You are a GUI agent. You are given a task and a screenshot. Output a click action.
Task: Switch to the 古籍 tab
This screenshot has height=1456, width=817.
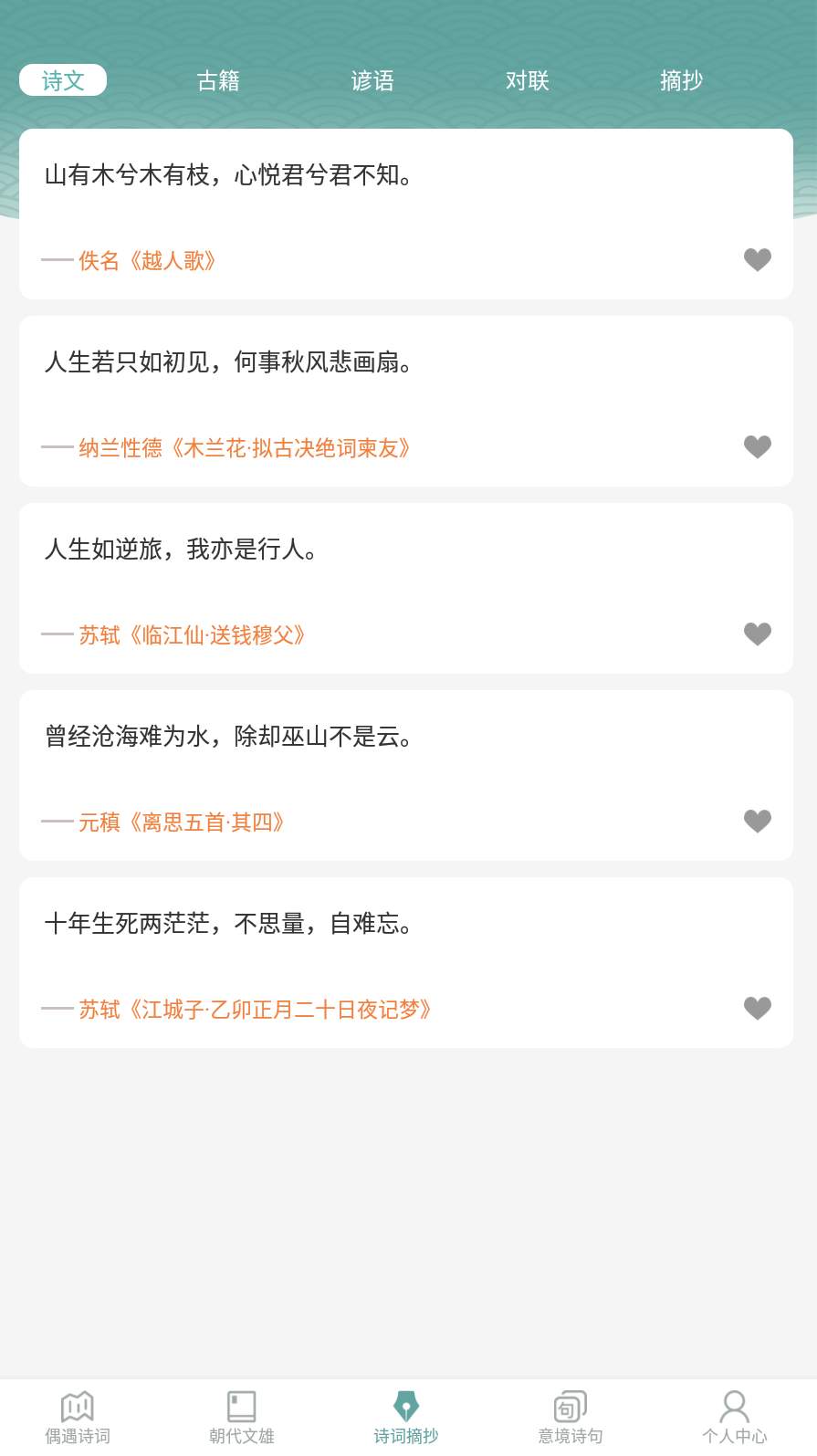[218, 81]
